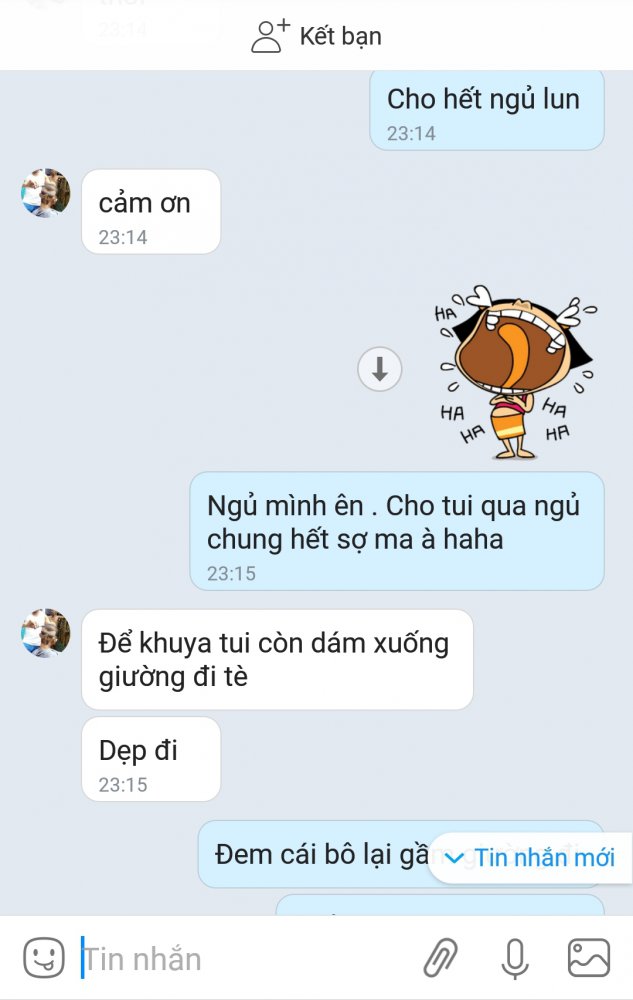This screenshot has height=1000, width=633.
Task: Jump to new messages via Tin nhắn mới
Action: tap(531, 858)
